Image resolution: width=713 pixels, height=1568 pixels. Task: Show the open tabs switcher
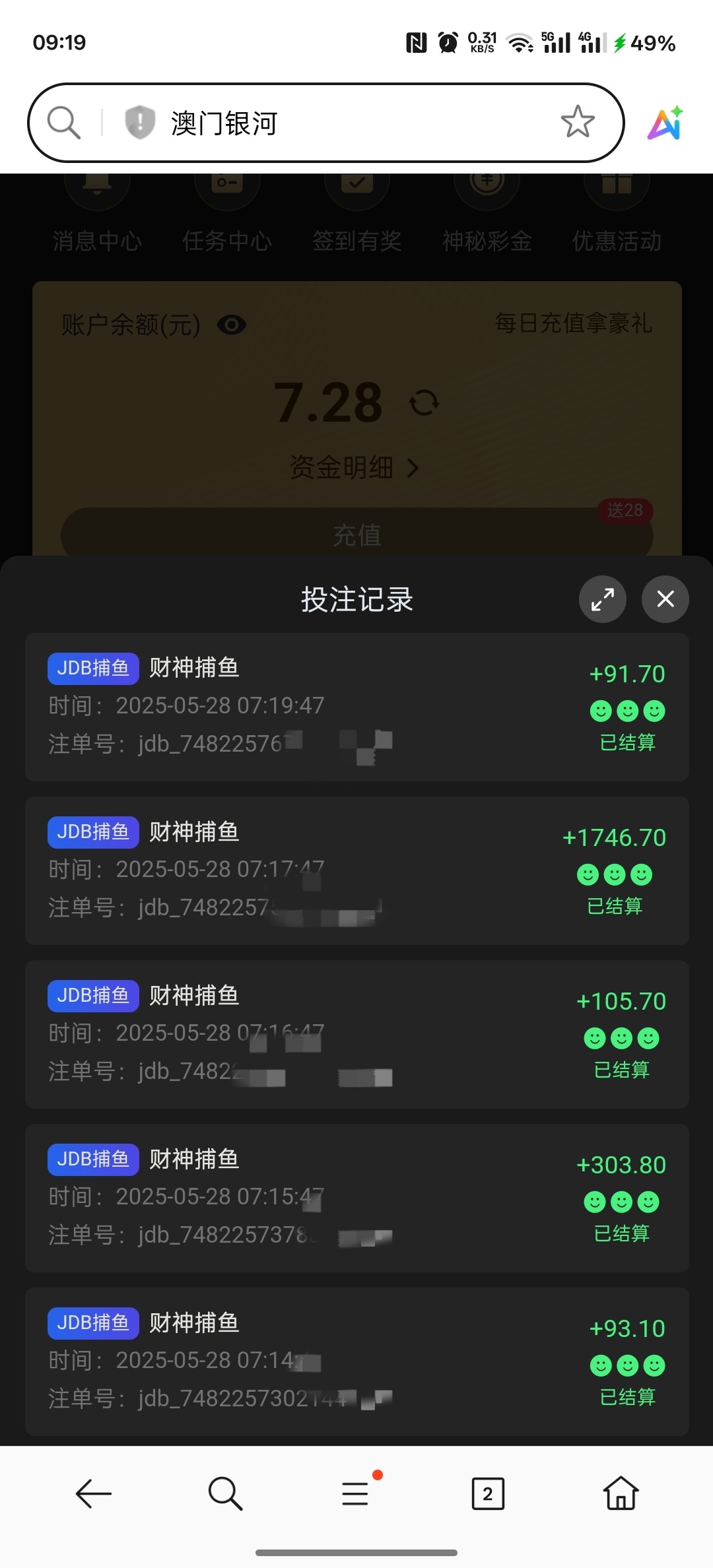(x=488, y=1493)
